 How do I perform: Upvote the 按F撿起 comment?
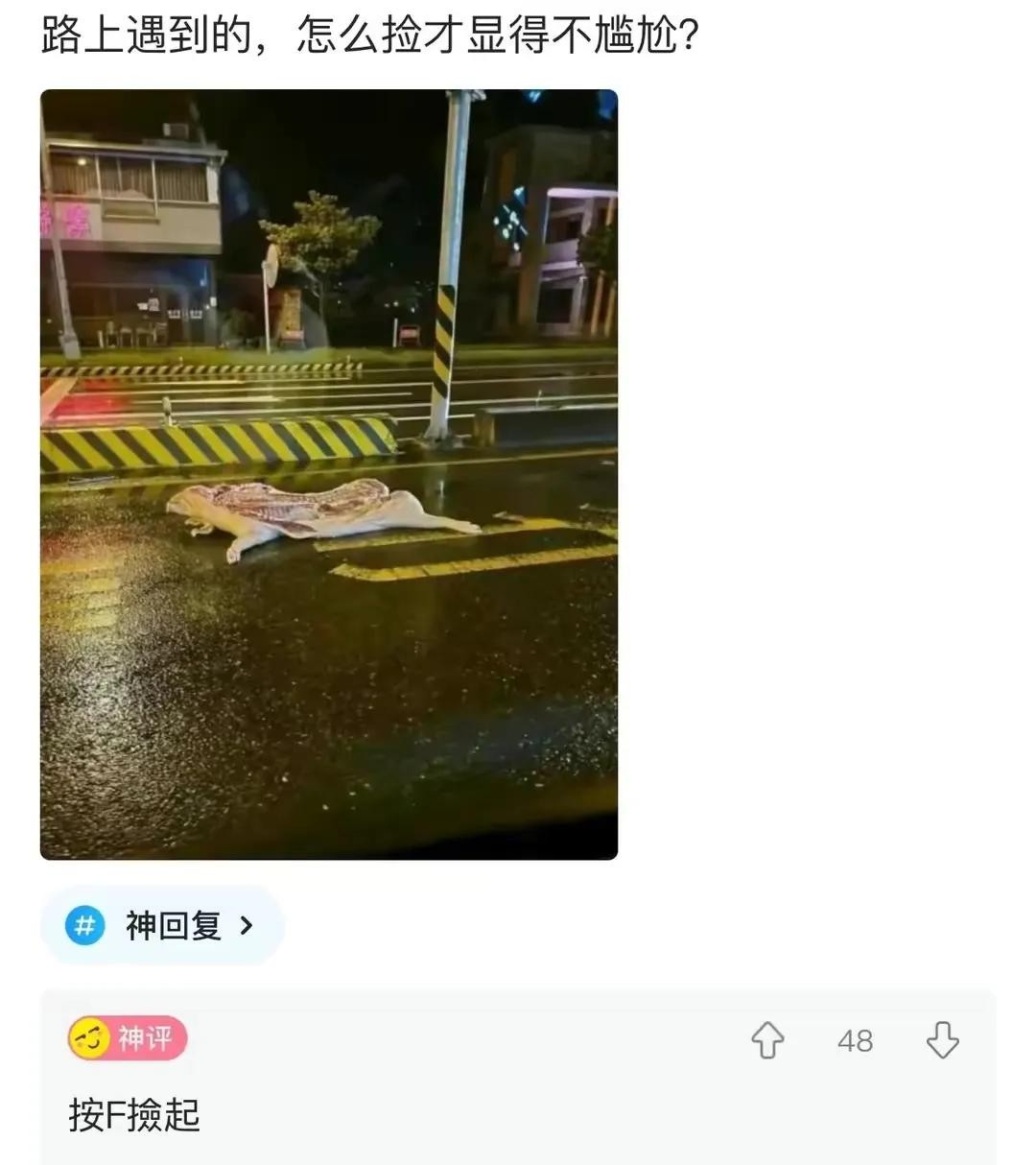pos(766,1040)
